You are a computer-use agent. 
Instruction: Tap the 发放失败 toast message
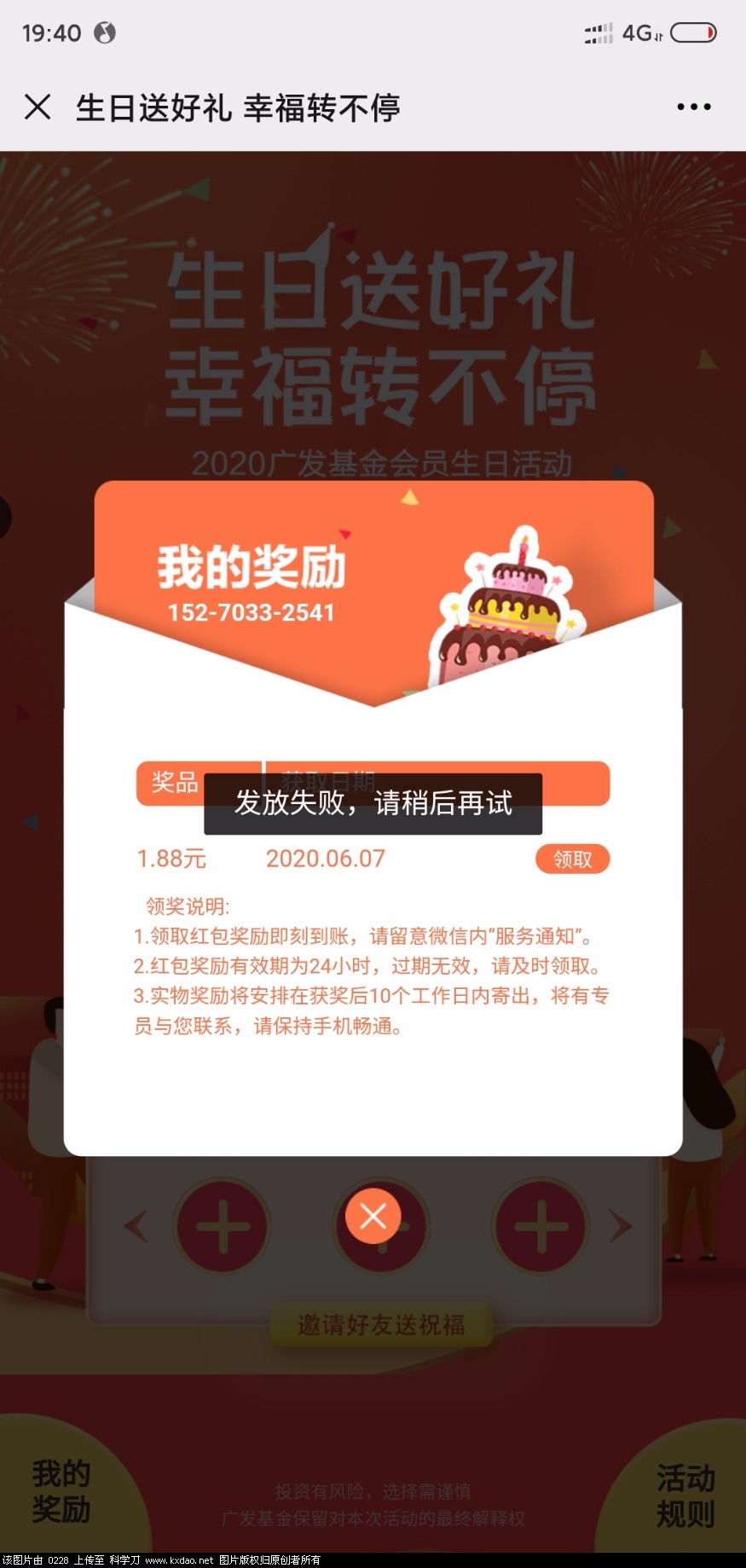tap(373, 803)
